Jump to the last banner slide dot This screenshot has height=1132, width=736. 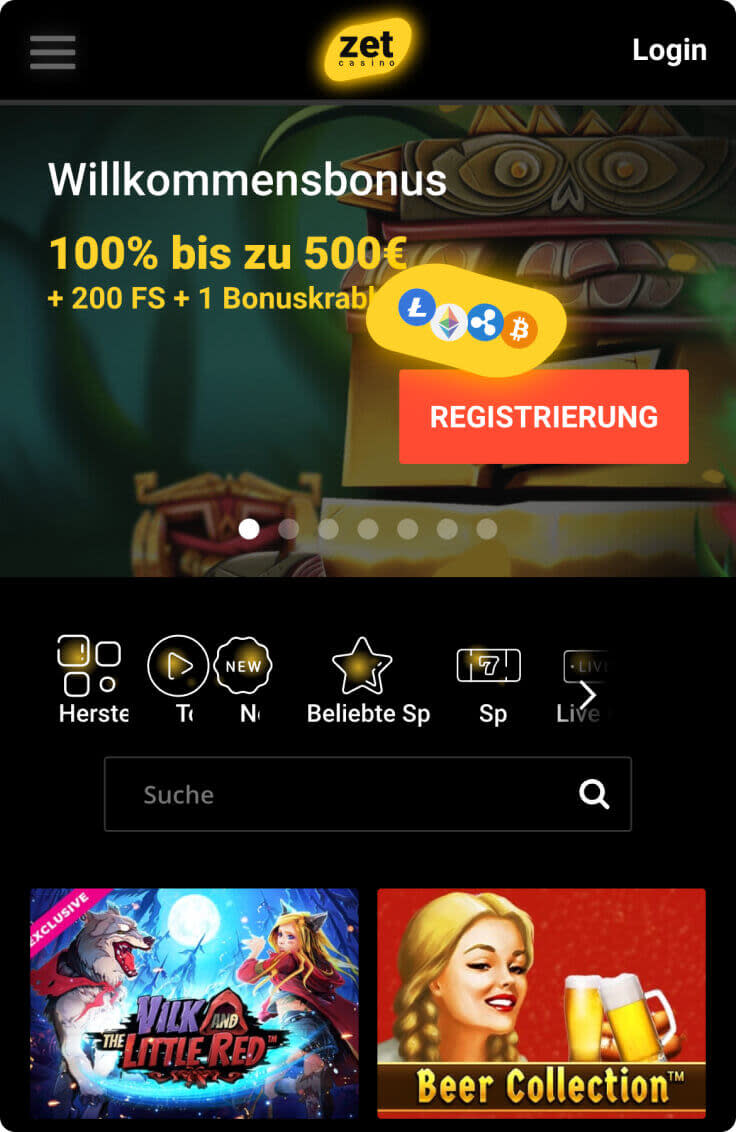(x=487, y=529)
